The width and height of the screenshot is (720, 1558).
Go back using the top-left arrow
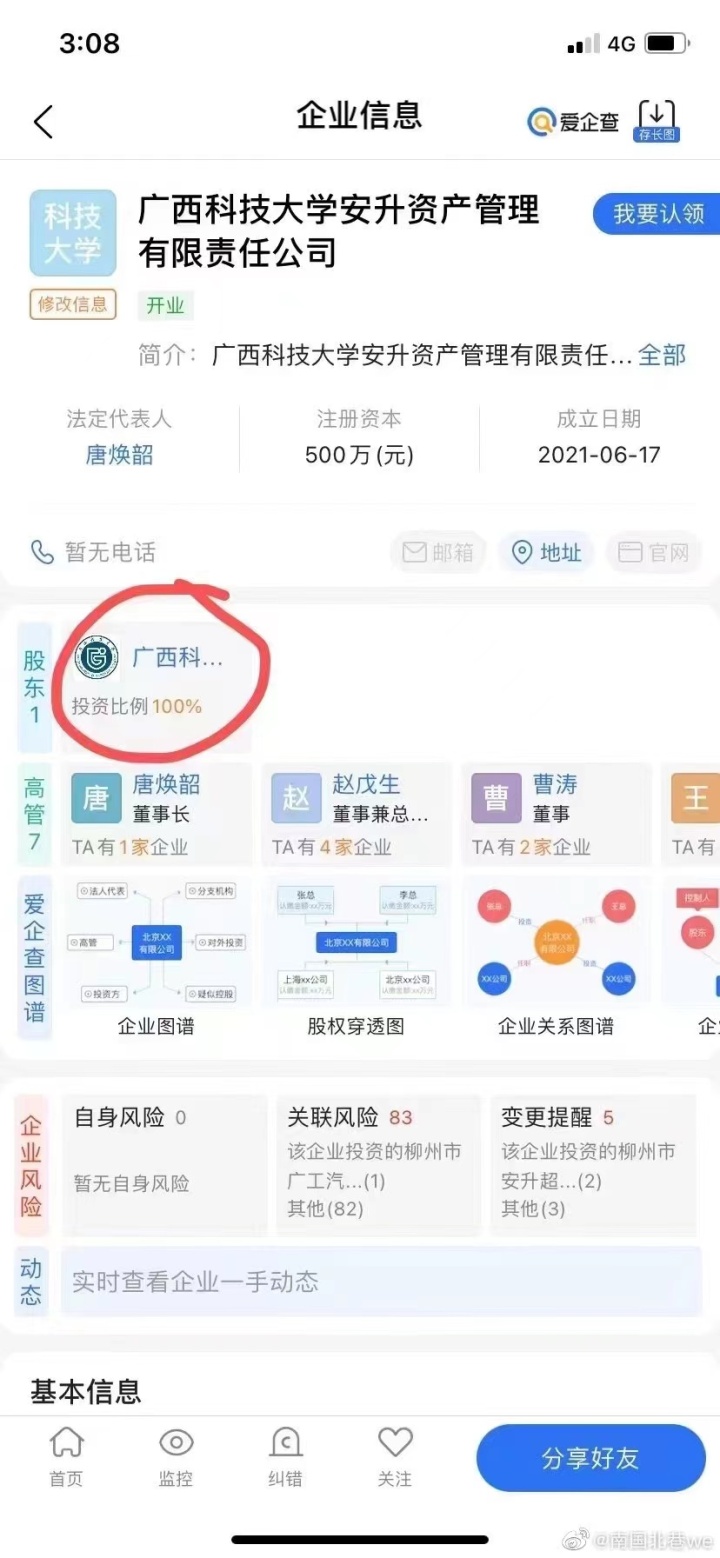click(43, 121)
